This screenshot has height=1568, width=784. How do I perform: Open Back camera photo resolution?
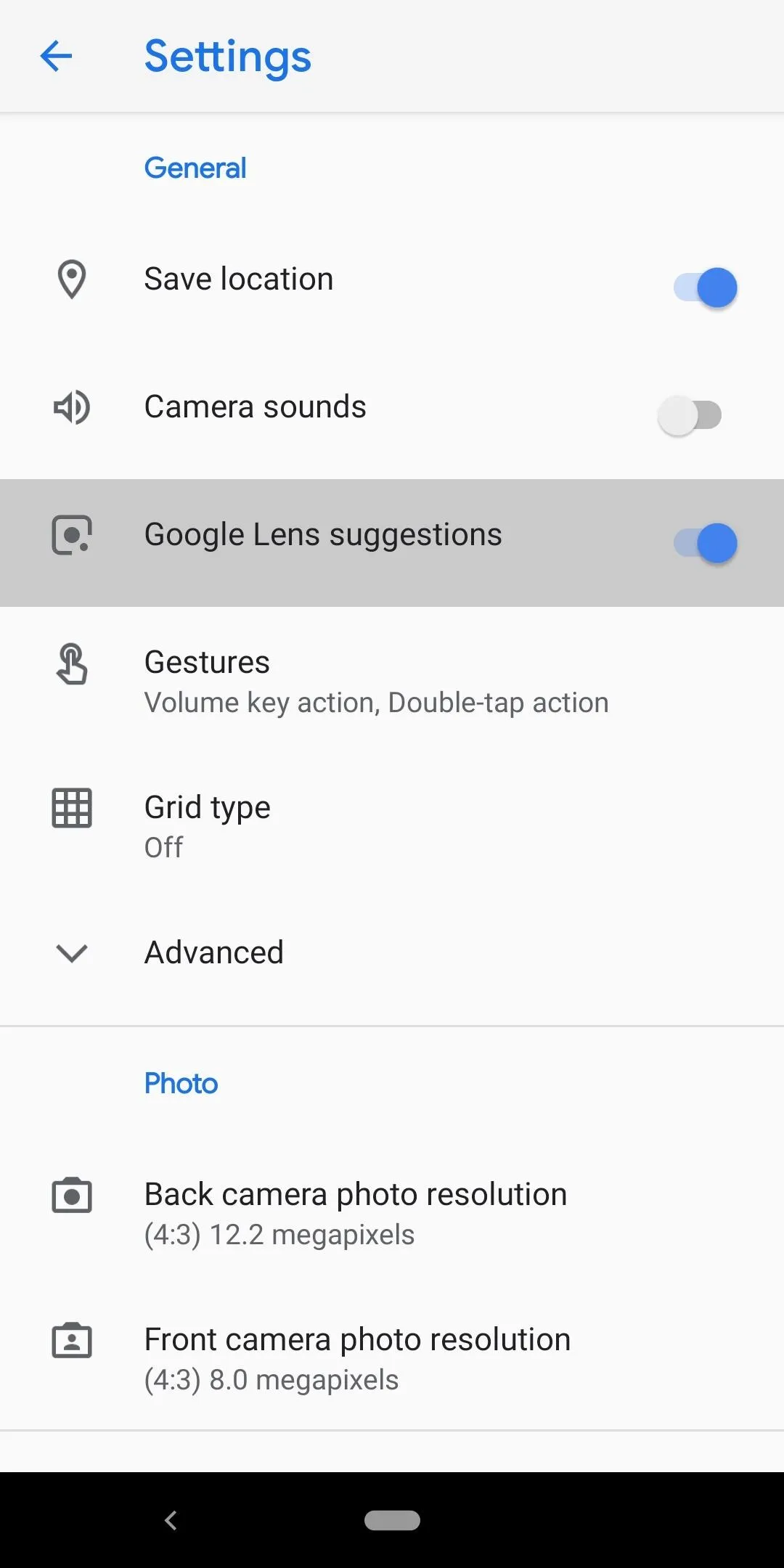click(392, 1212)
